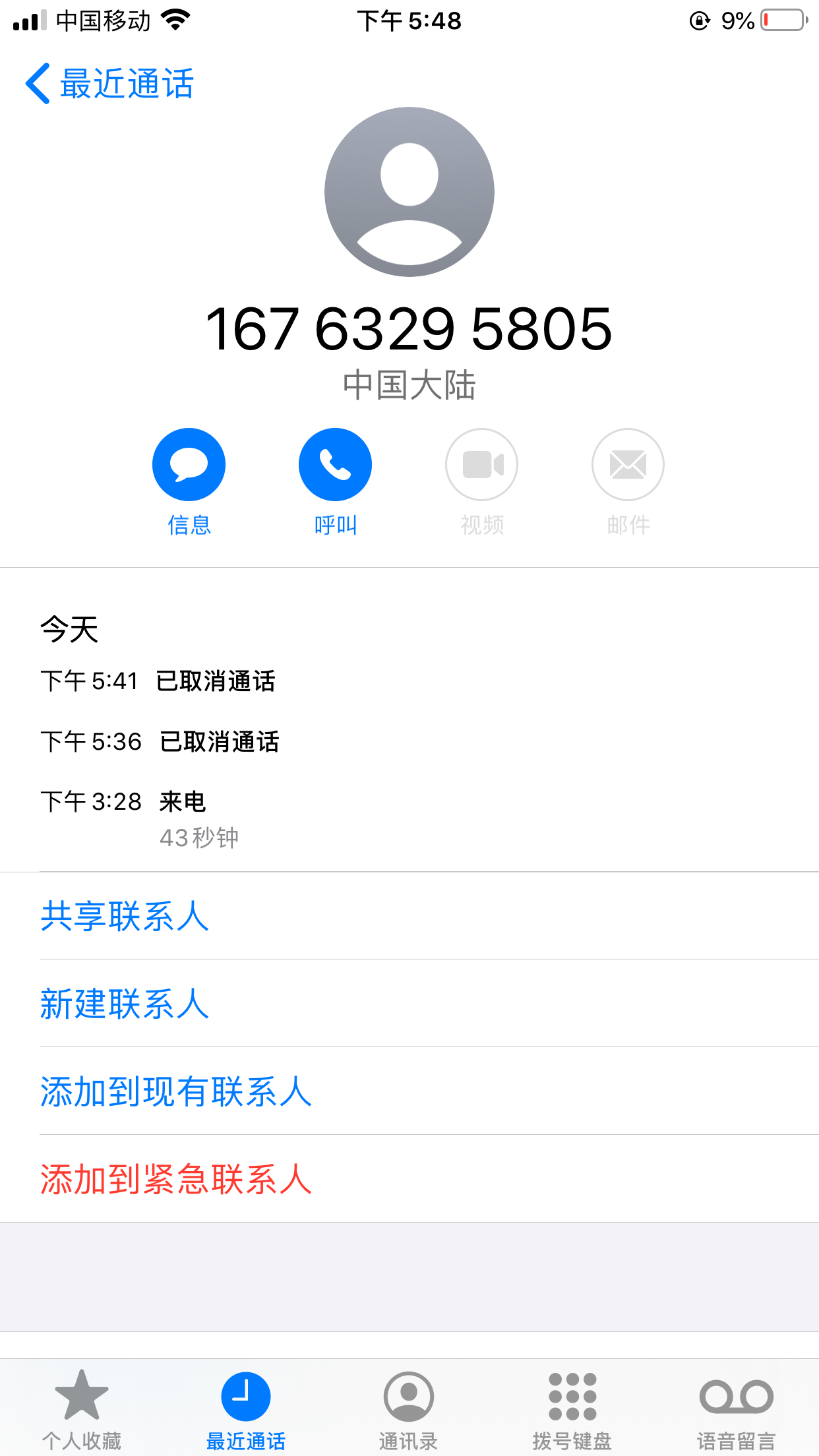Tap 添加到现有联系人 option

point(175,1091)
